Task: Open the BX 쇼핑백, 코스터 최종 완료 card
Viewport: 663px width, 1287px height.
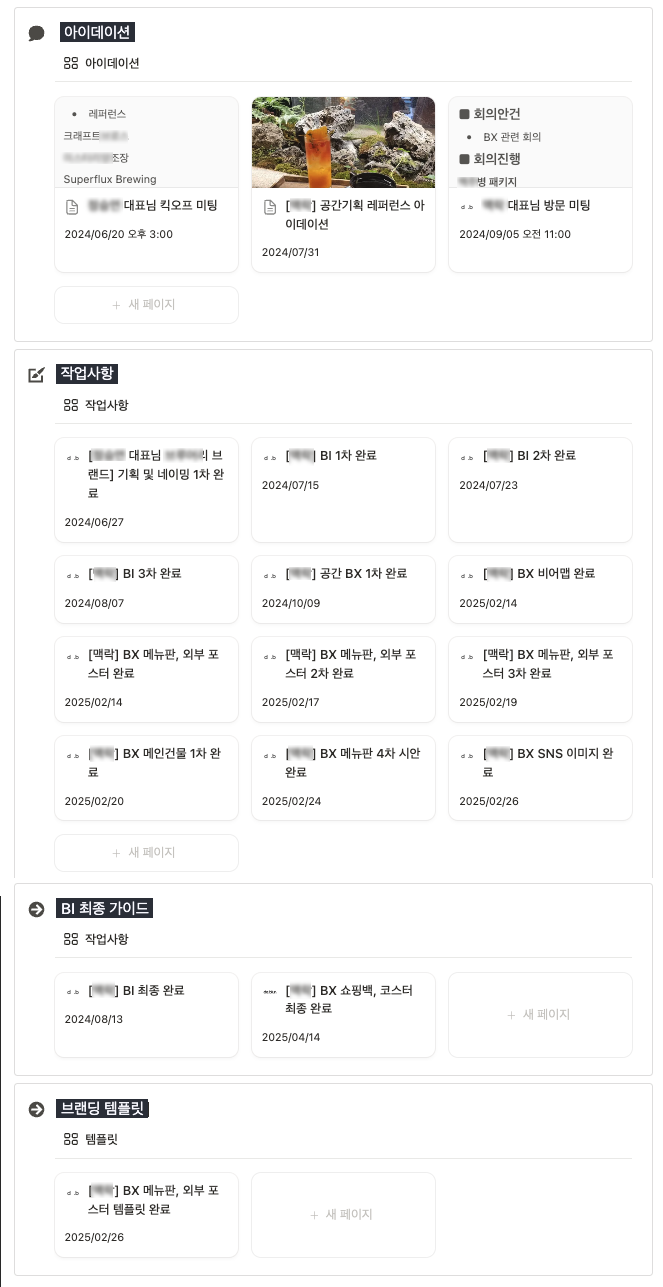Action: coord(343,1015)
